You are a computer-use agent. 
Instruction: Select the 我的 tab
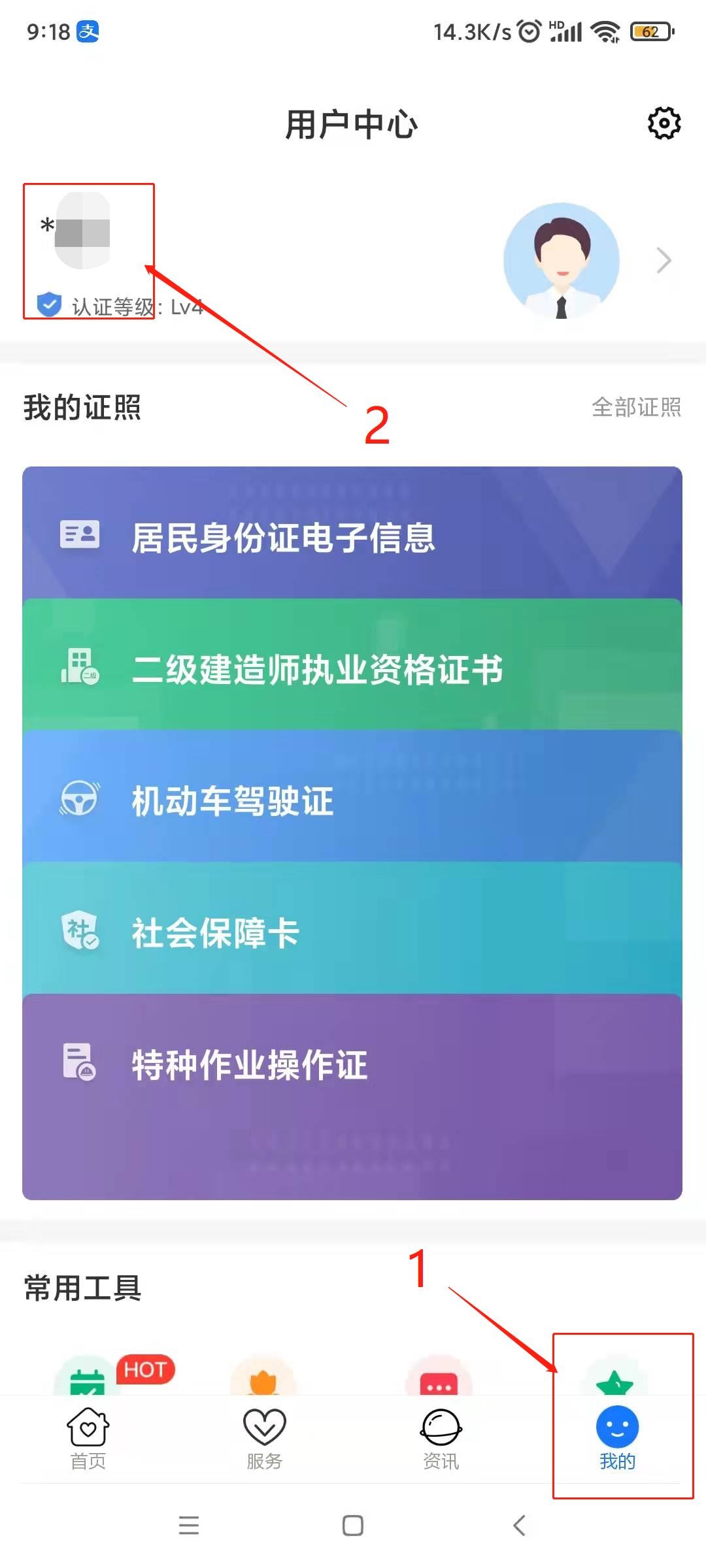617,1439
